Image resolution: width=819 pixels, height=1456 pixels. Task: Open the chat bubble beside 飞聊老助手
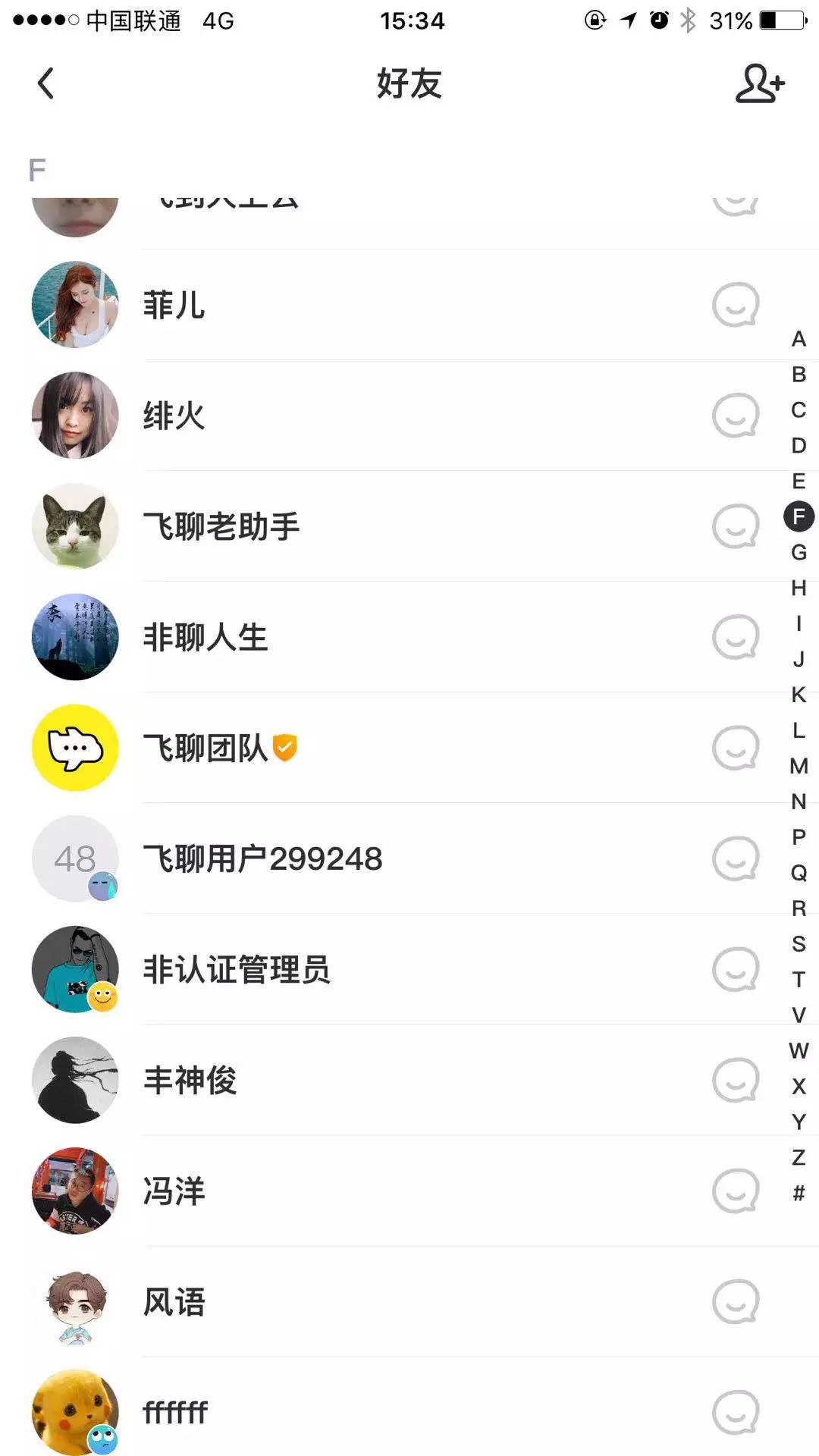point(735,526)
